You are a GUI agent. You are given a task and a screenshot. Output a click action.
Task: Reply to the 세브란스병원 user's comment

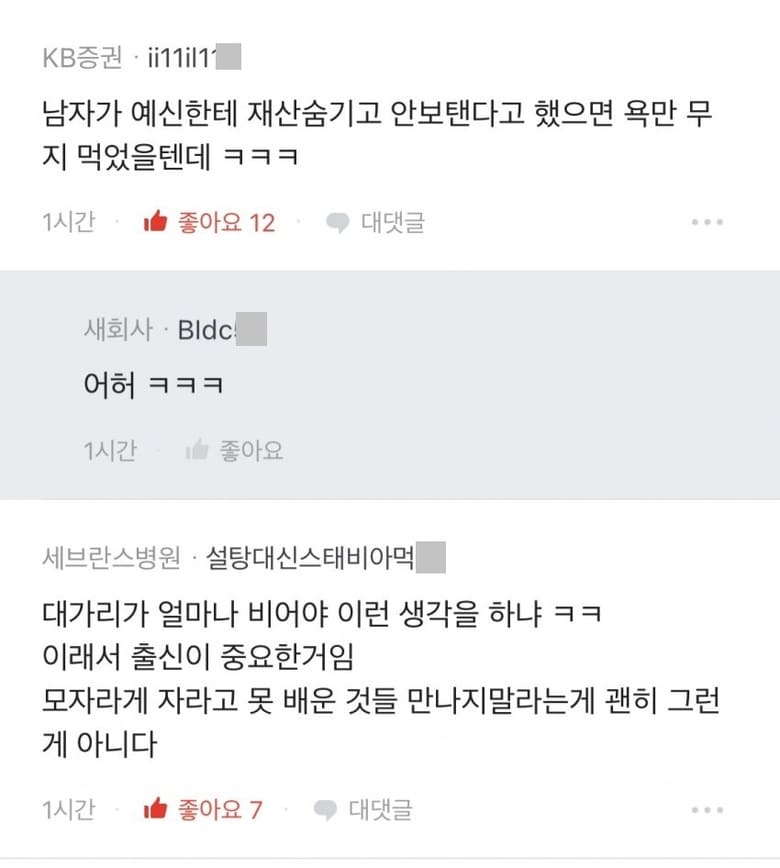tap(363, 809)
